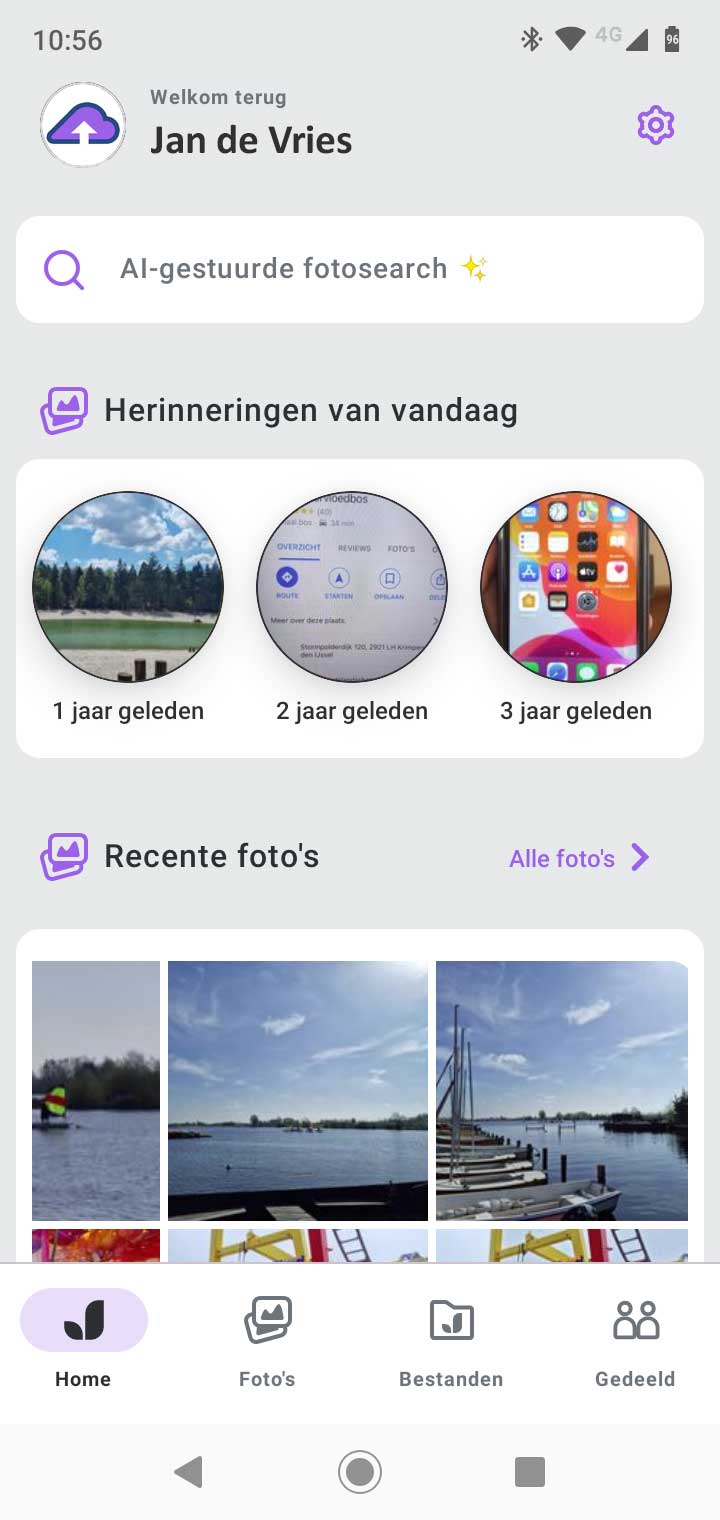The height and width of the screenshot is (1520, 720).
Task: Tap the profile avatar with cloud icon
Action: (x=83, y=126)
